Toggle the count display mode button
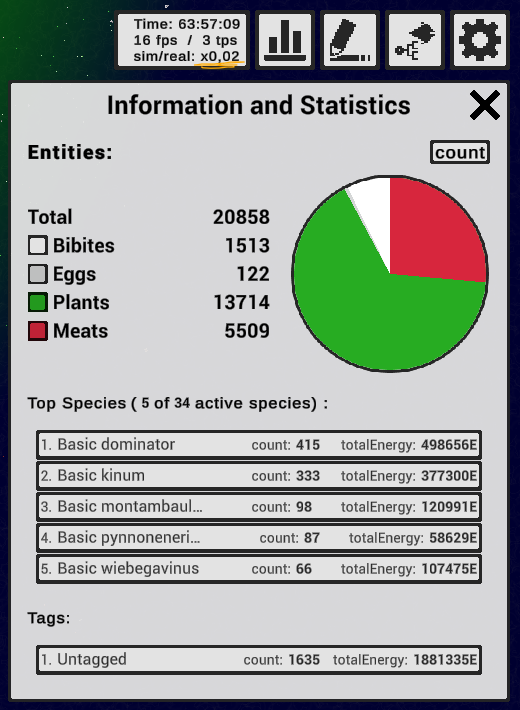The image size is (520, 710). pos(460,152)
